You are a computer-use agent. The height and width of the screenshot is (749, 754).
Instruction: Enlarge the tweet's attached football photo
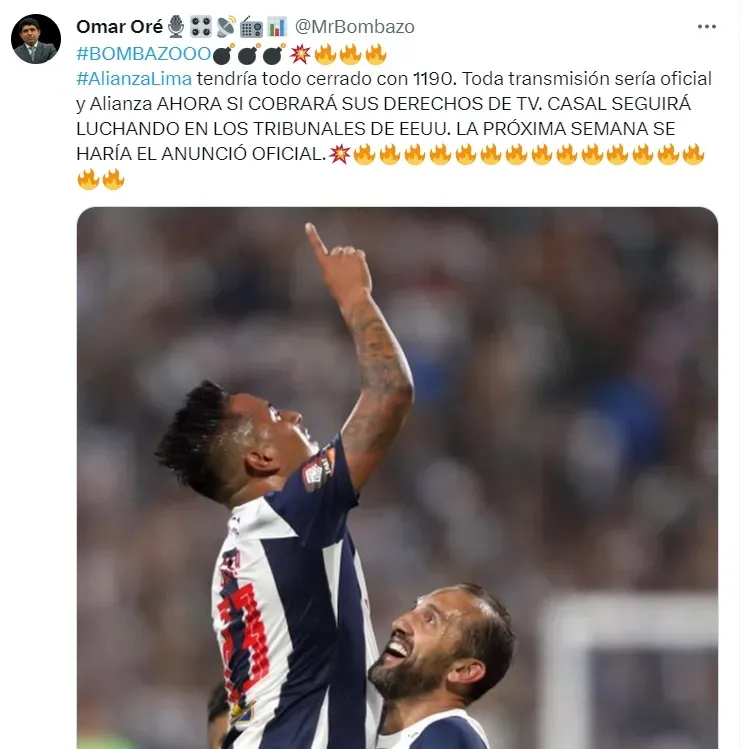tap(397, 477)
